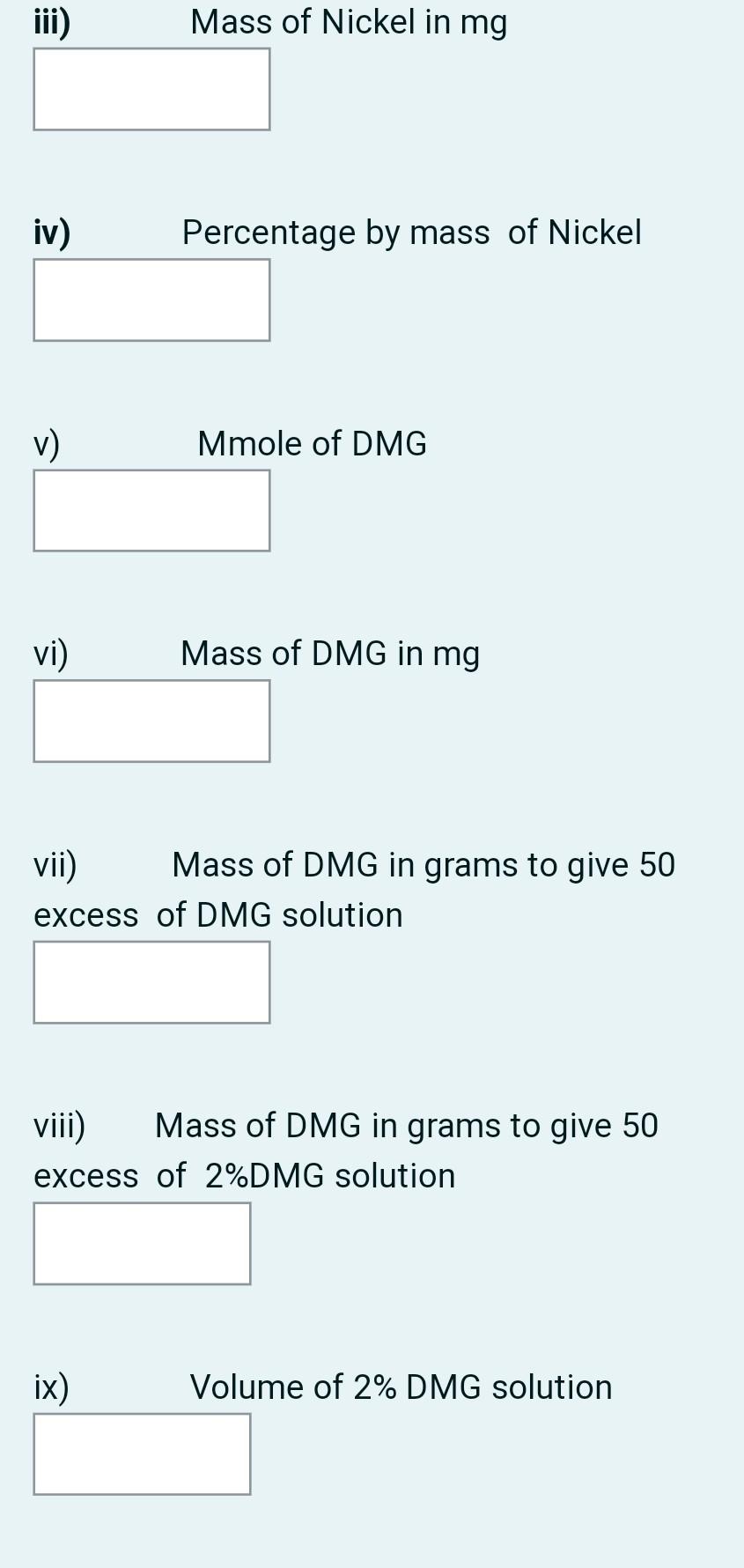
Task: Click the label Mass of Nickel in mg
Action: pyautogui.click(x=349, y=22)
